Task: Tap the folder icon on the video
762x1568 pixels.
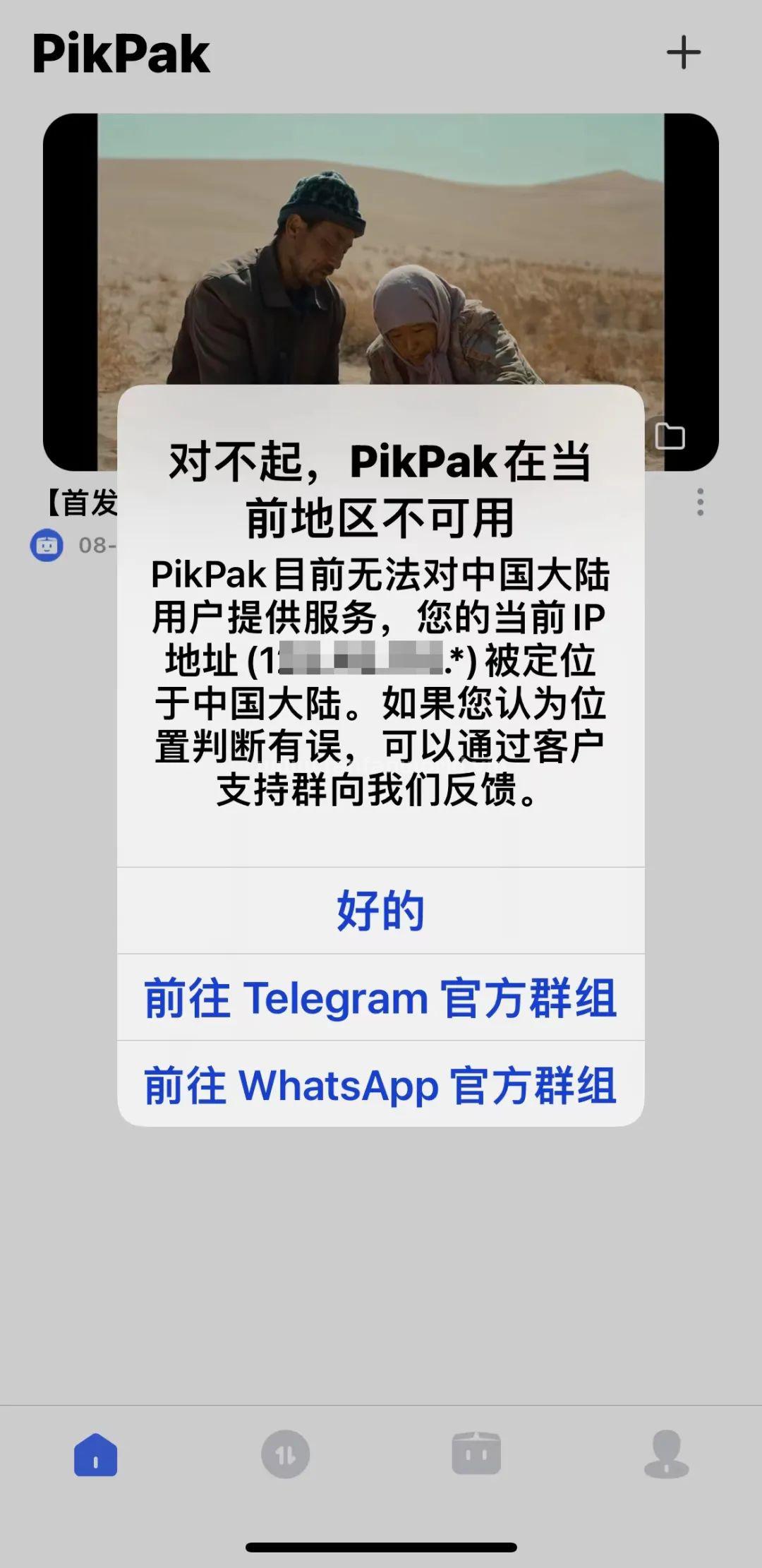Action: [670, 436]
